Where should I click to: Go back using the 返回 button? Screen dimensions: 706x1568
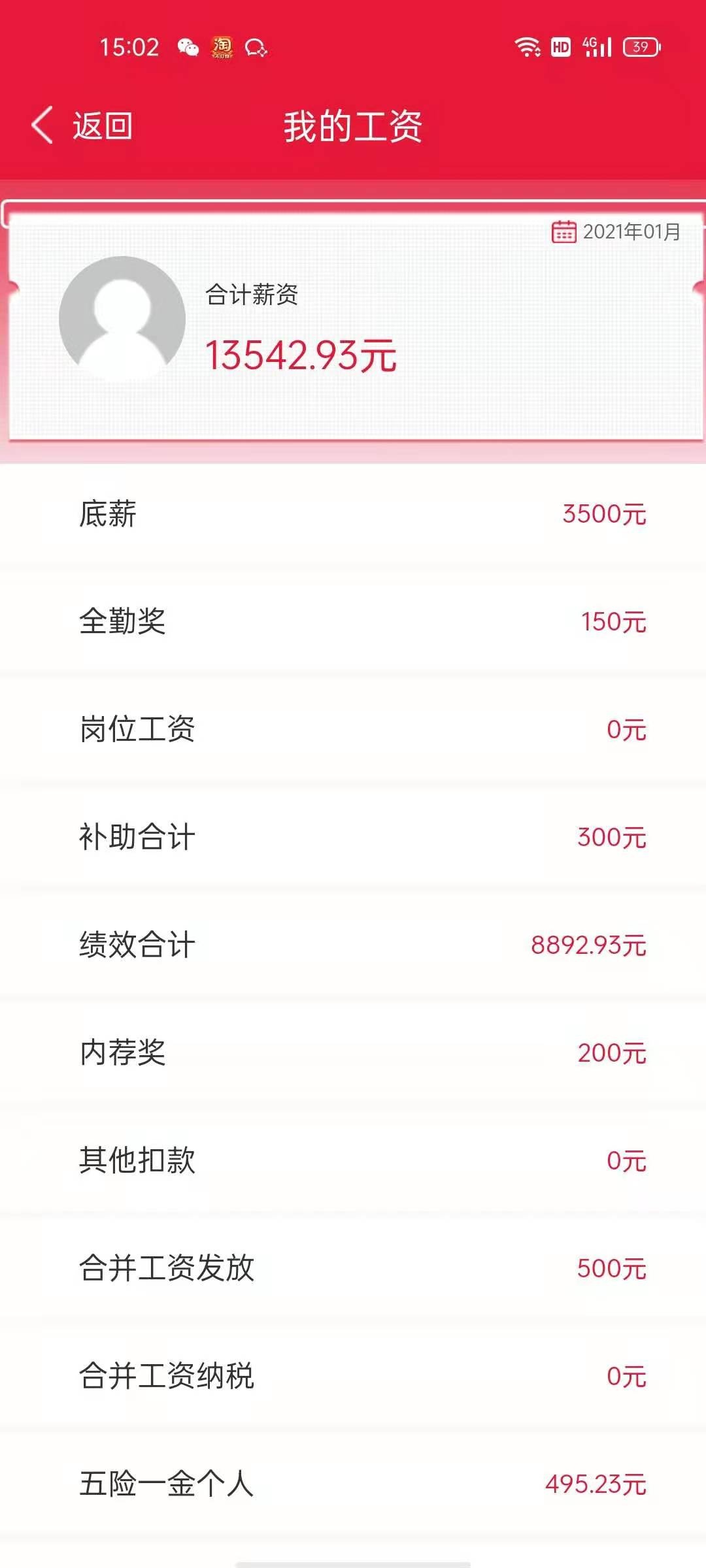(x=82, y=125)
